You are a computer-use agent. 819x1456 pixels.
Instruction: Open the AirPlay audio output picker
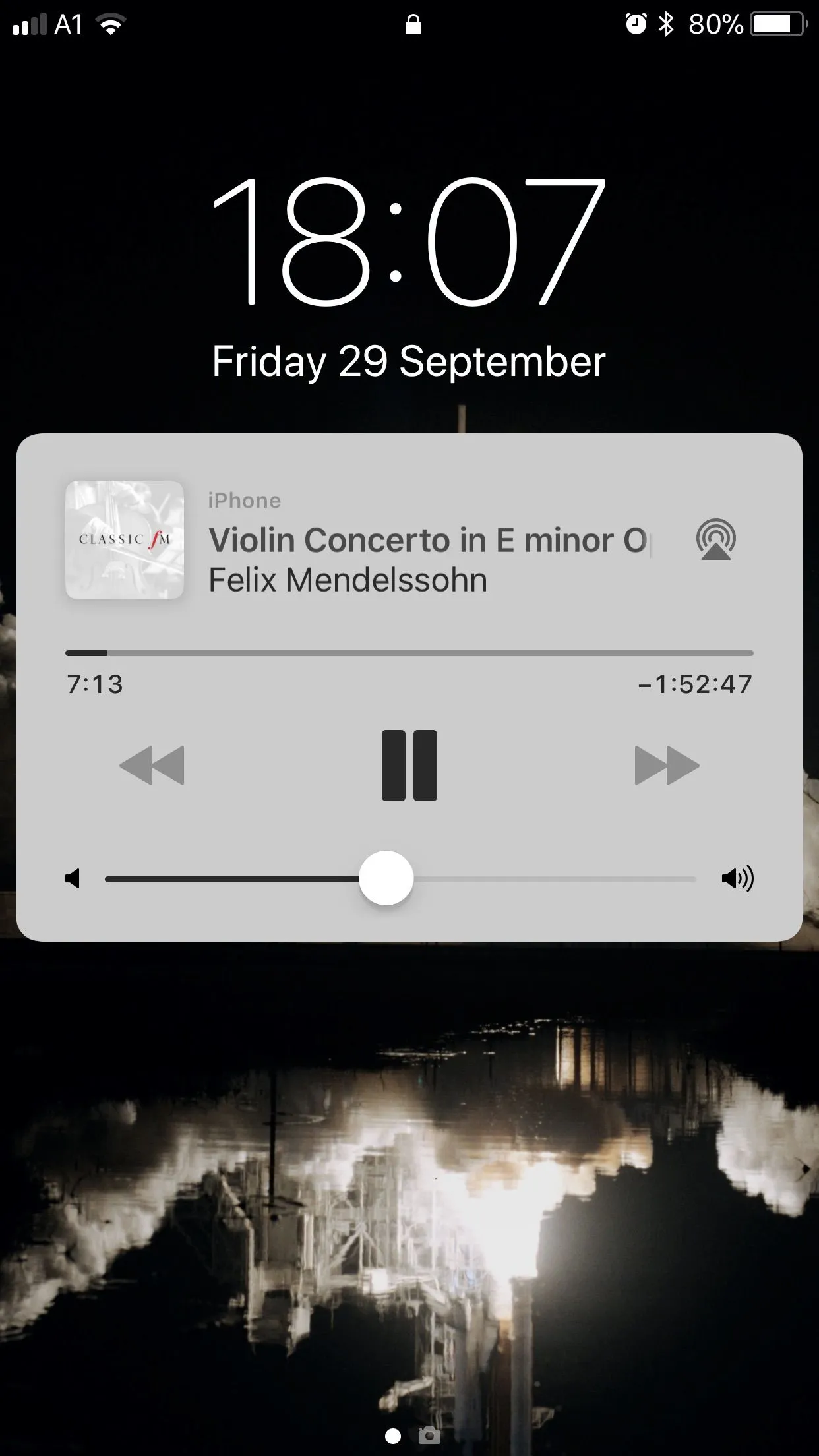point(715,539)
